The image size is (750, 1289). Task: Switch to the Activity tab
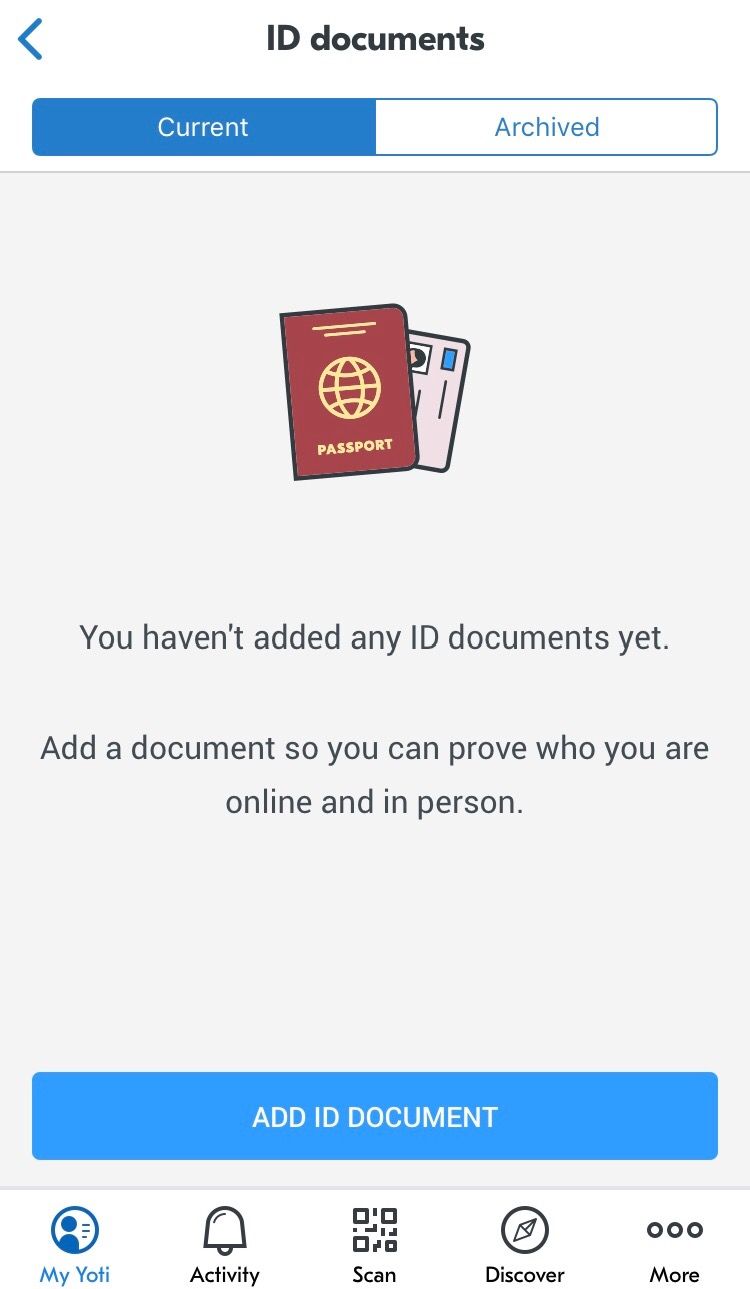tap(225, 1244)
